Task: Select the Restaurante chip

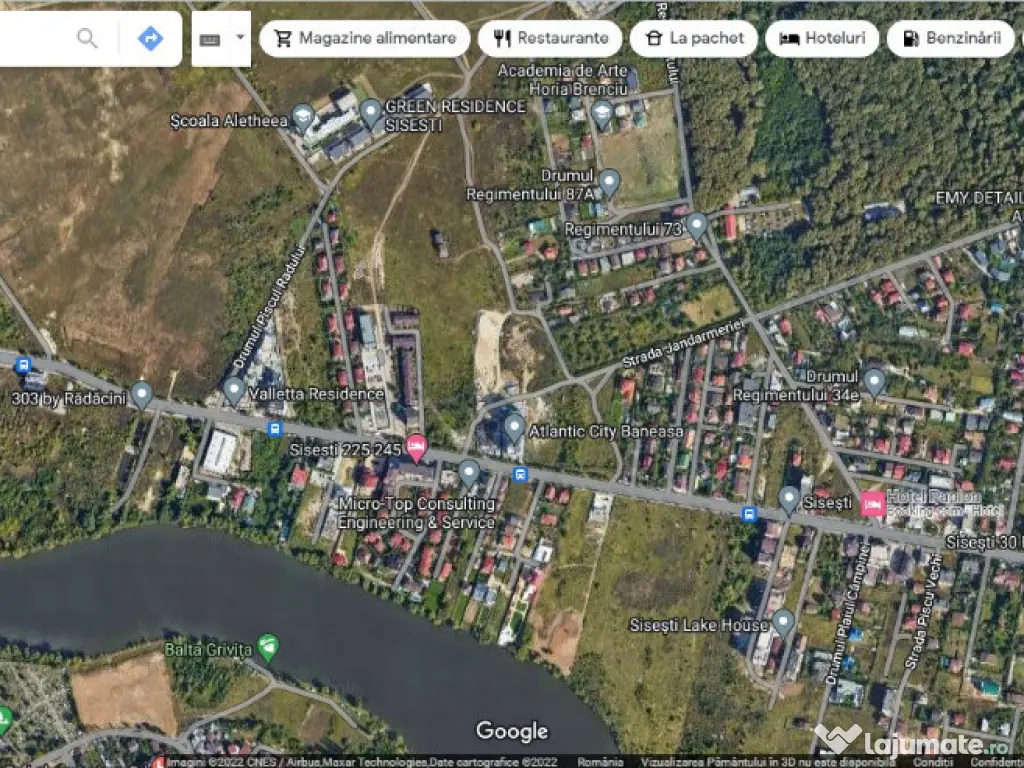Action: point(549,39)
